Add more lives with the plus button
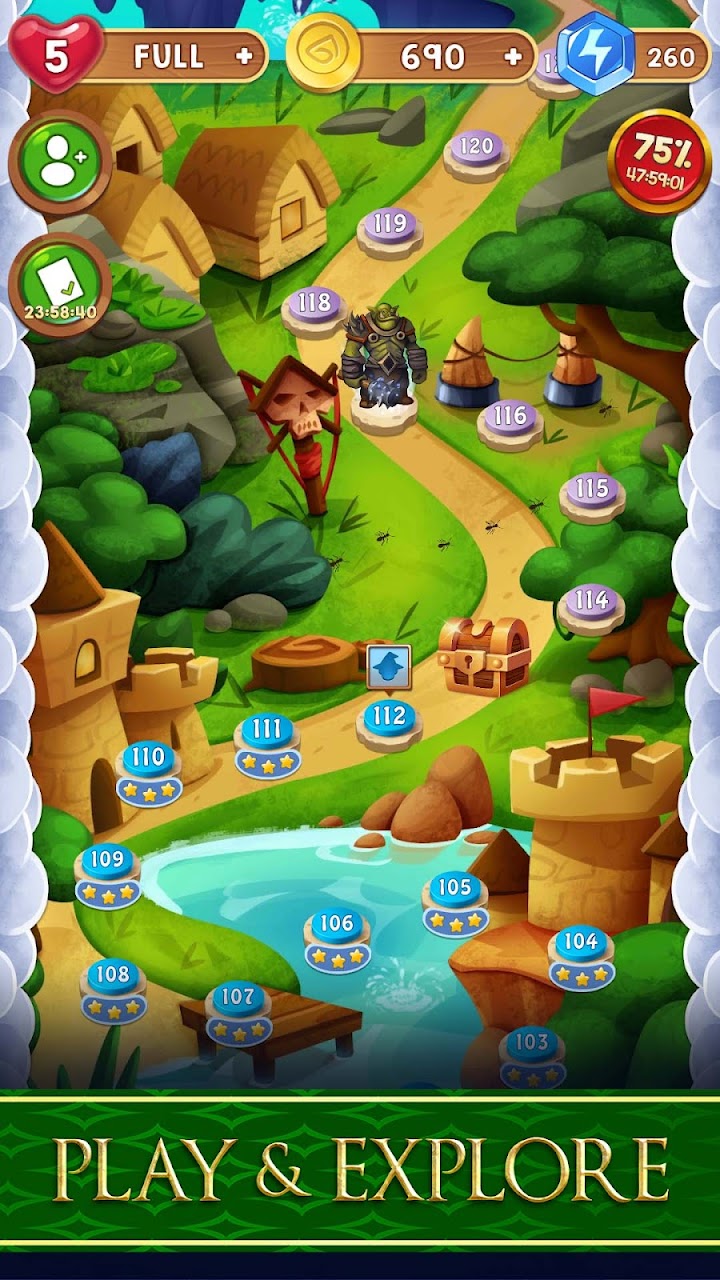 pyautogui.click(x=244, y=57)
